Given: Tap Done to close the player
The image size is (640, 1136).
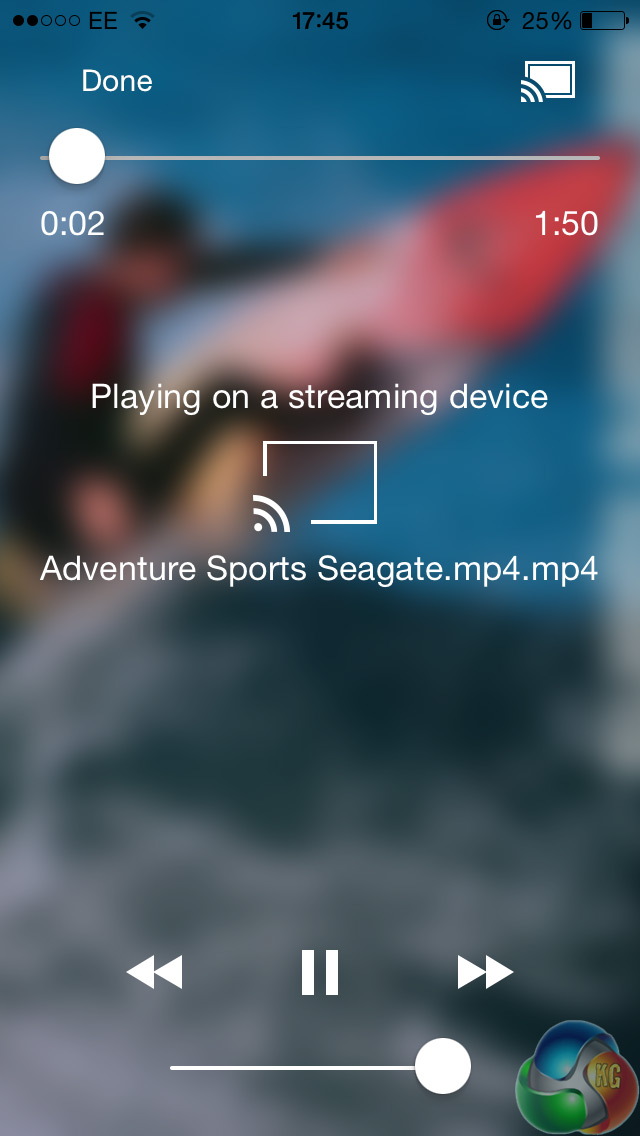Looking at the screenshot, I should point(117,81).
